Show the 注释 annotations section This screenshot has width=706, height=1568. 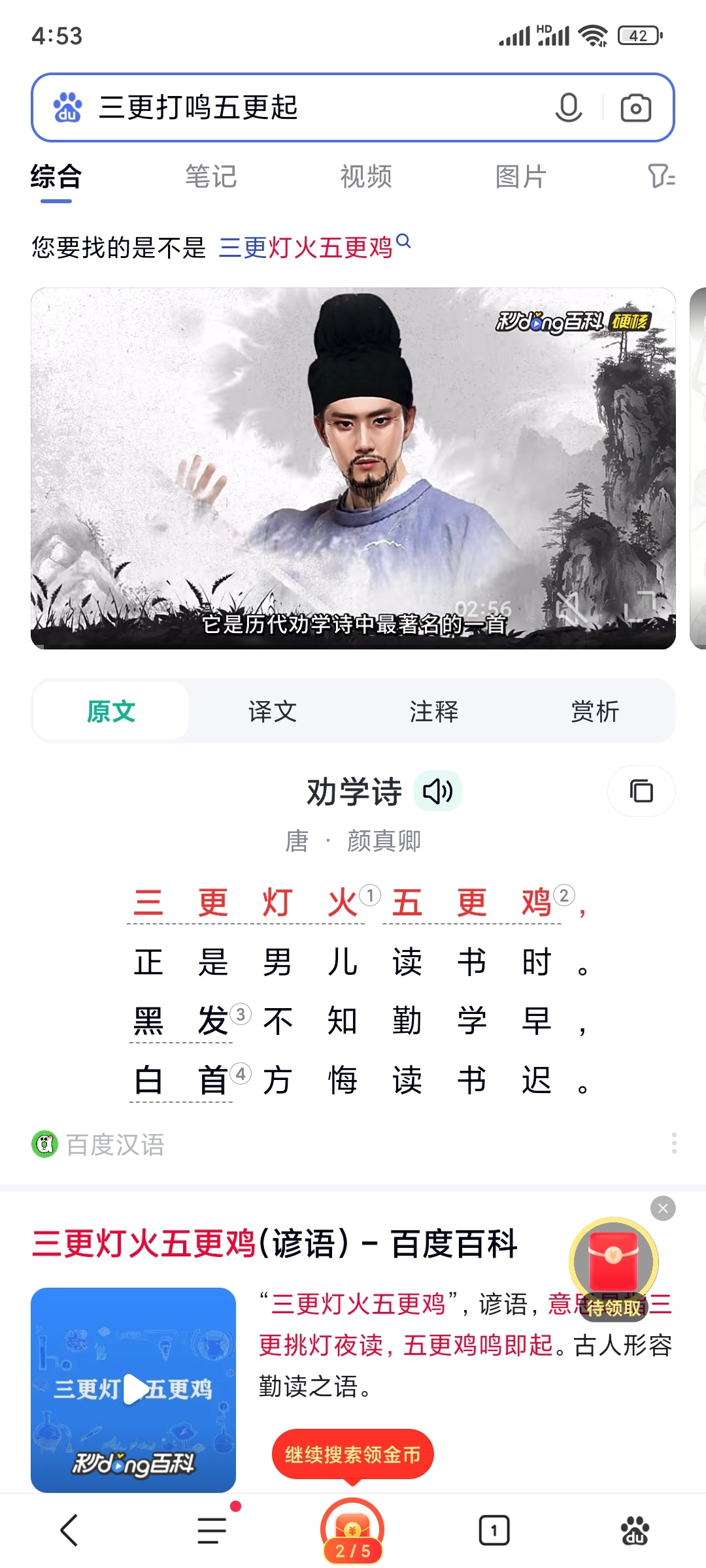[x=434, y=711]
